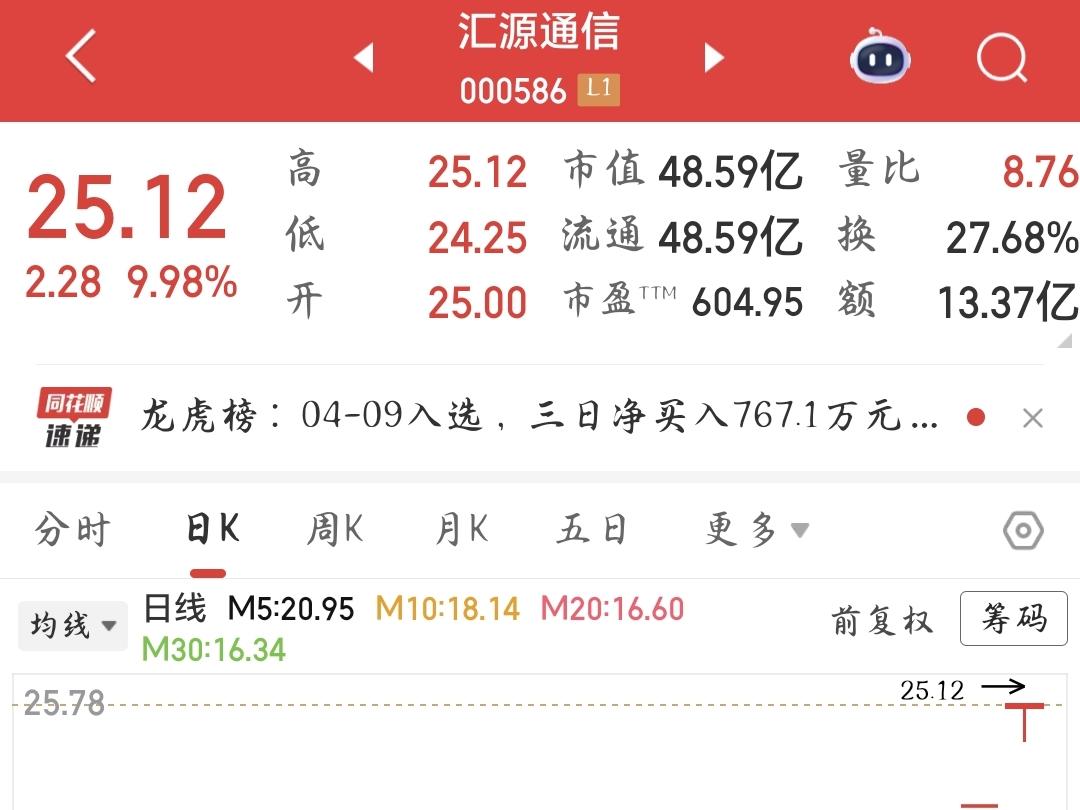Screen dimensions: 1080x810
Task: Show the 五日 chart
Action: (x=591, y=529)
